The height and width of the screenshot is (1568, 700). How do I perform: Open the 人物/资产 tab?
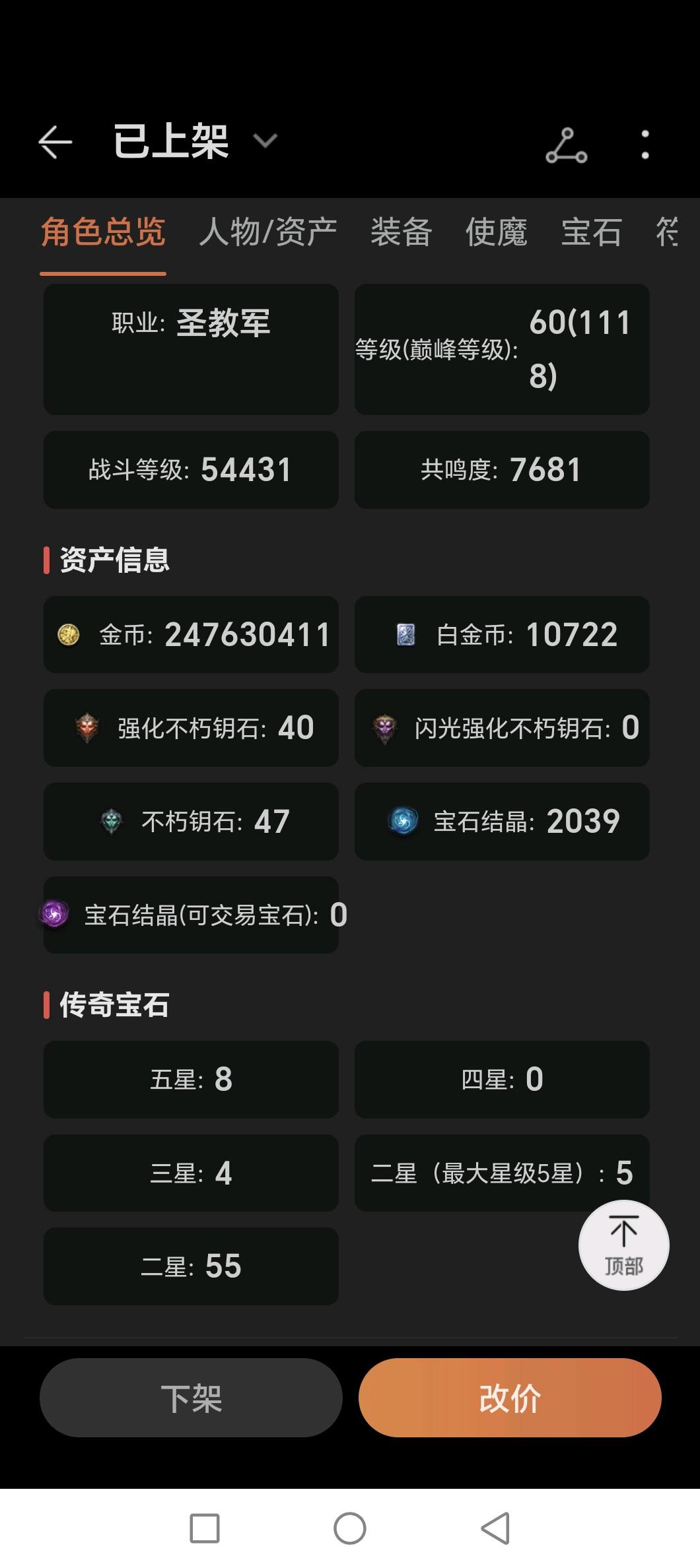[269, 234]
